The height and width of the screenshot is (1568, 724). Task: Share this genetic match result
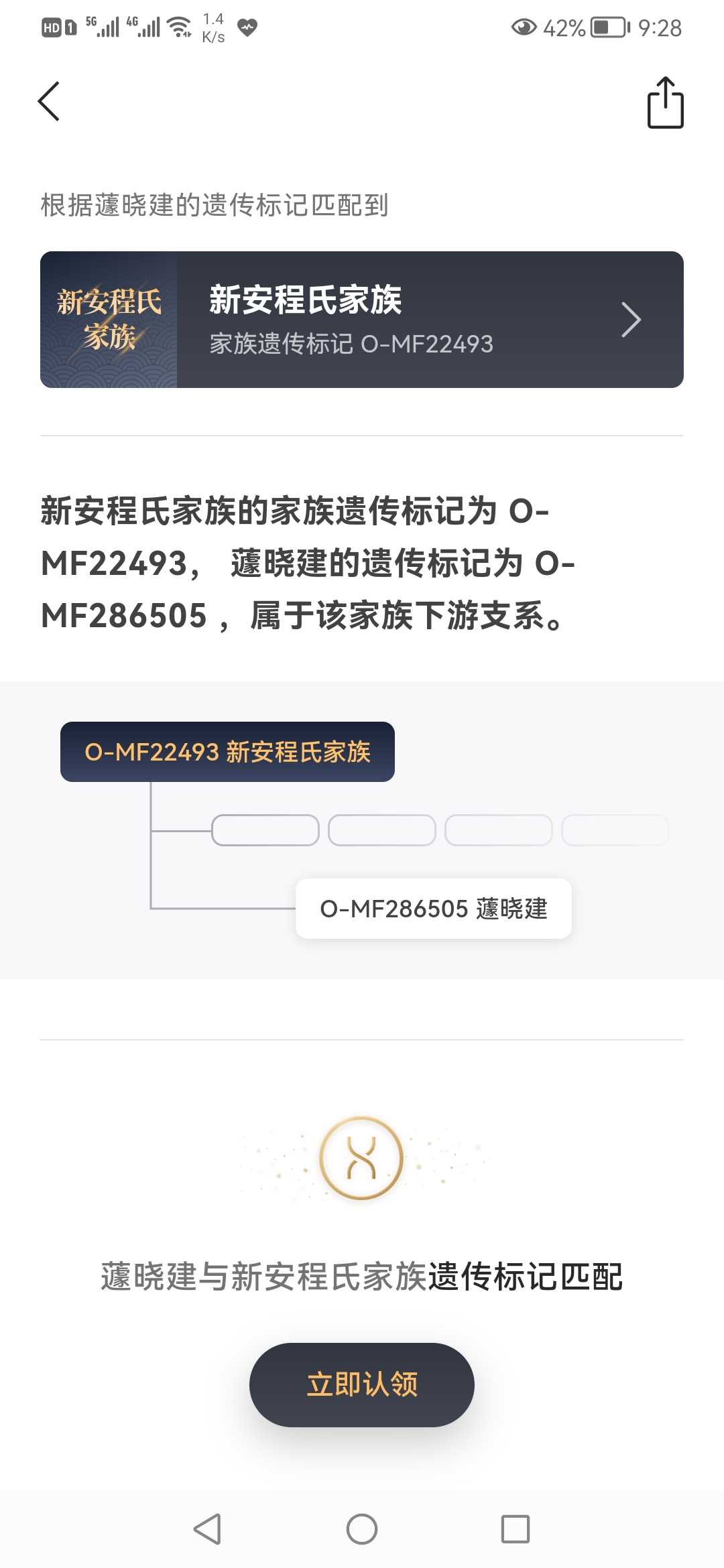(665, 103)
